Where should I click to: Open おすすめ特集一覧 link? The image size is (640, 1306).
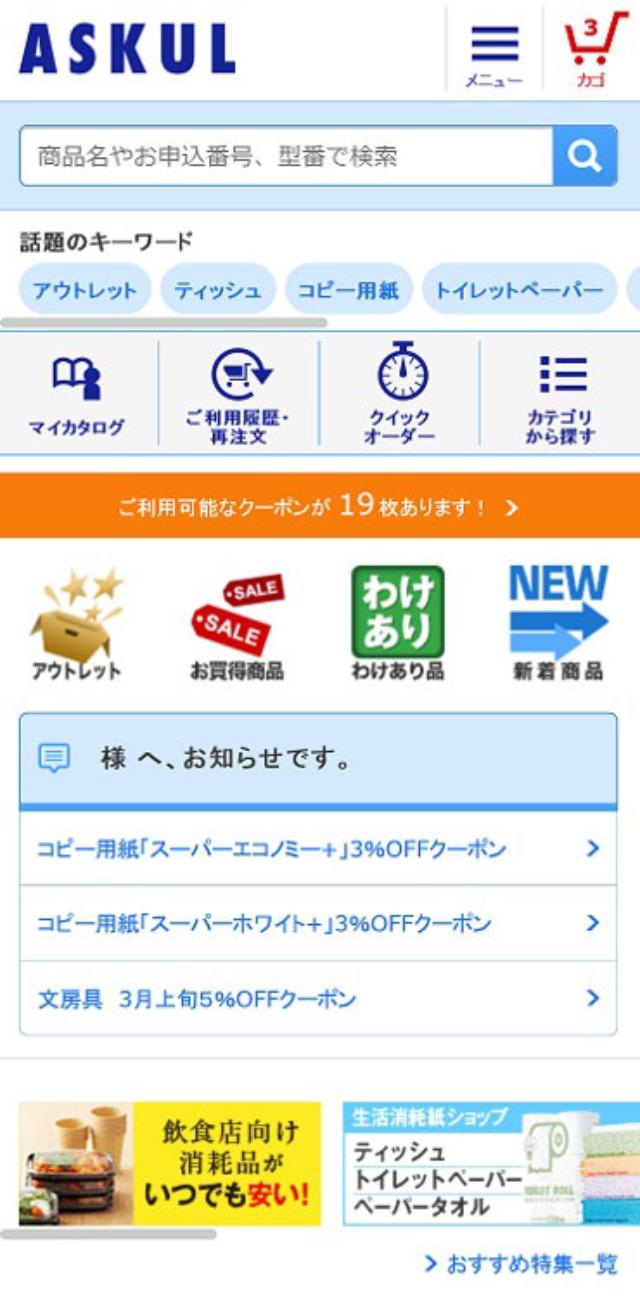click(521, 1264)
